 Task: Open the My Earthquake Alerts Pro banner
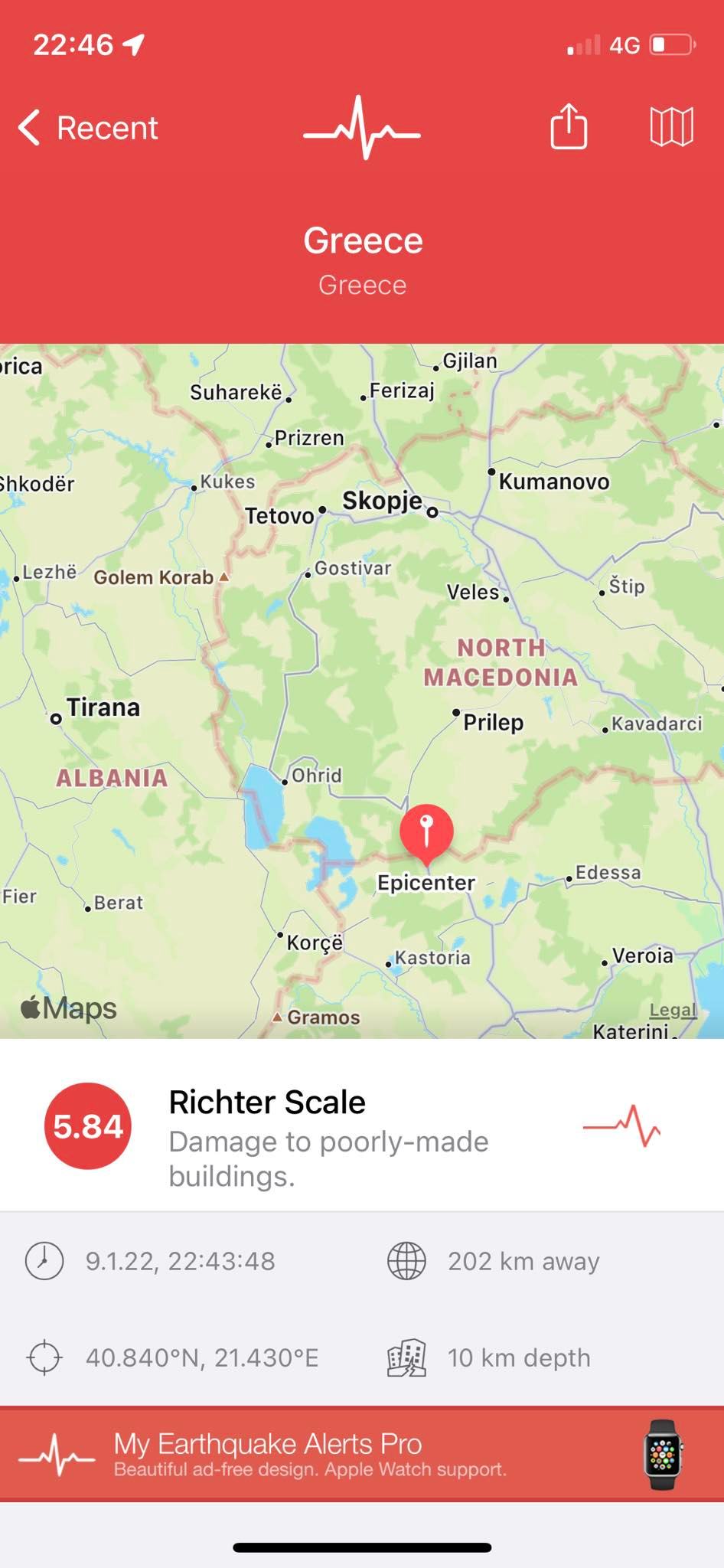[362, 1453]
